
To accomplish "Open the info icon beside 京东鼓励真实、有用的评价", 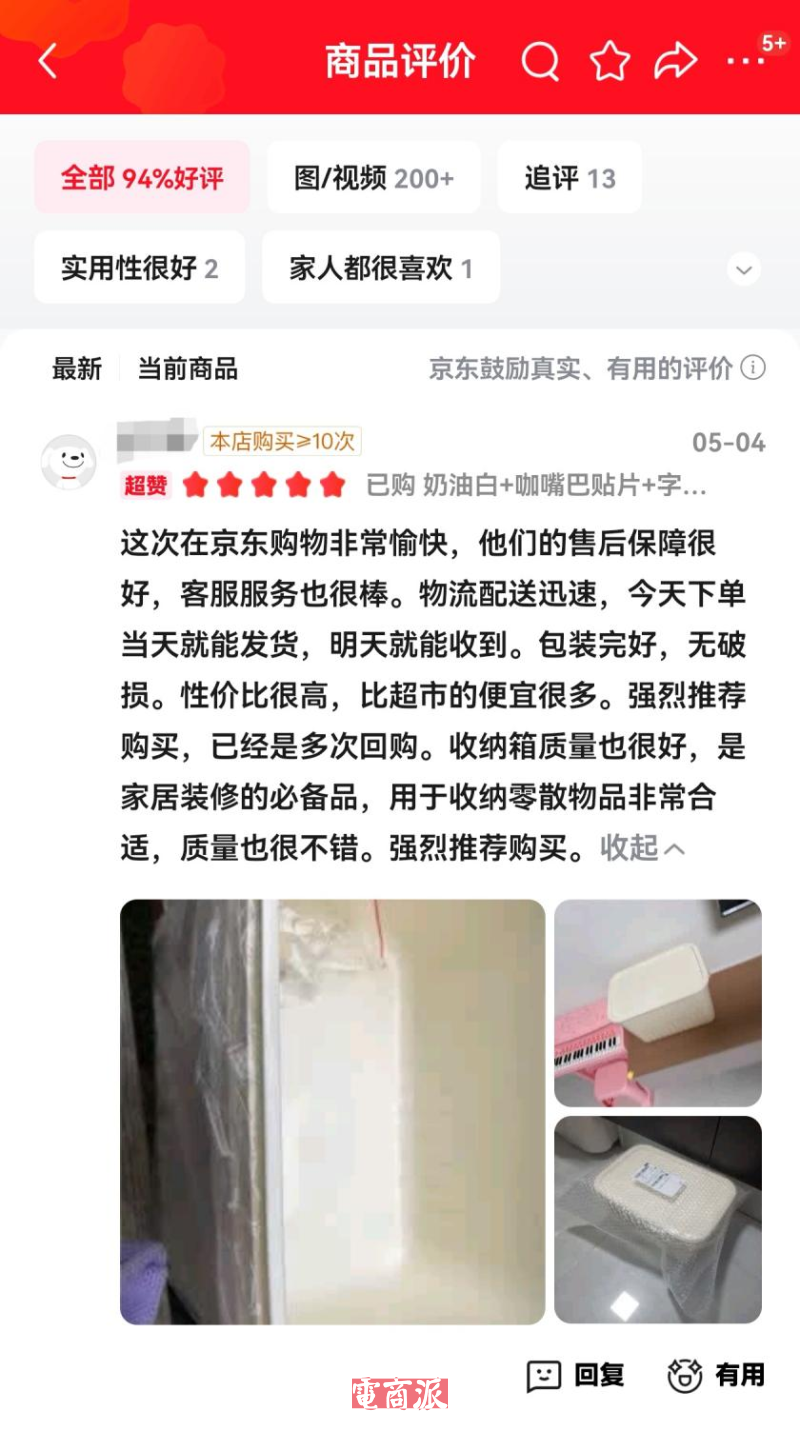I will [x=754, y=368].
